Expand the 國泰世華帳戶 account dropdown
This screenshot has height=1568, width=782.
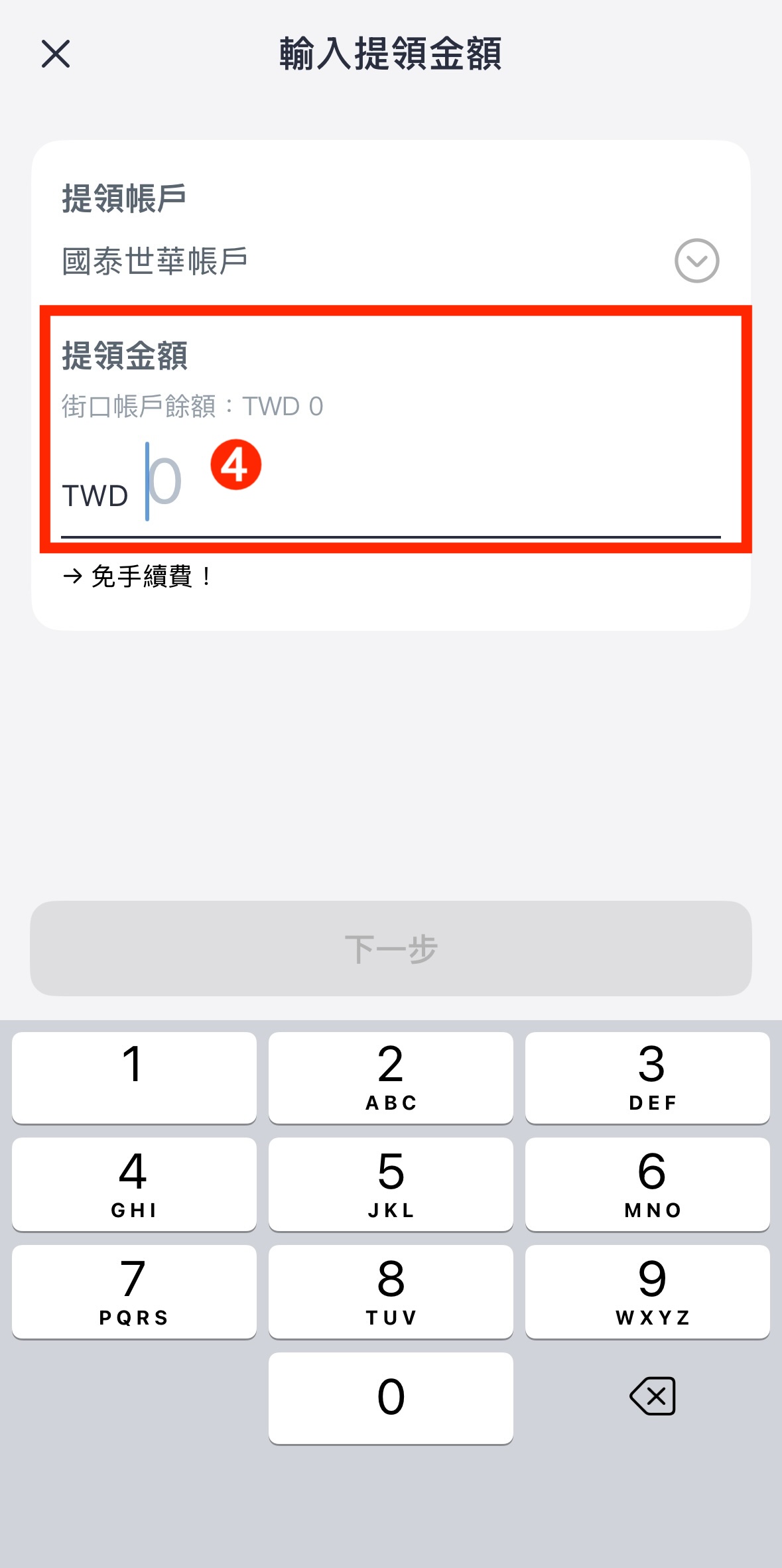[696, 261]
